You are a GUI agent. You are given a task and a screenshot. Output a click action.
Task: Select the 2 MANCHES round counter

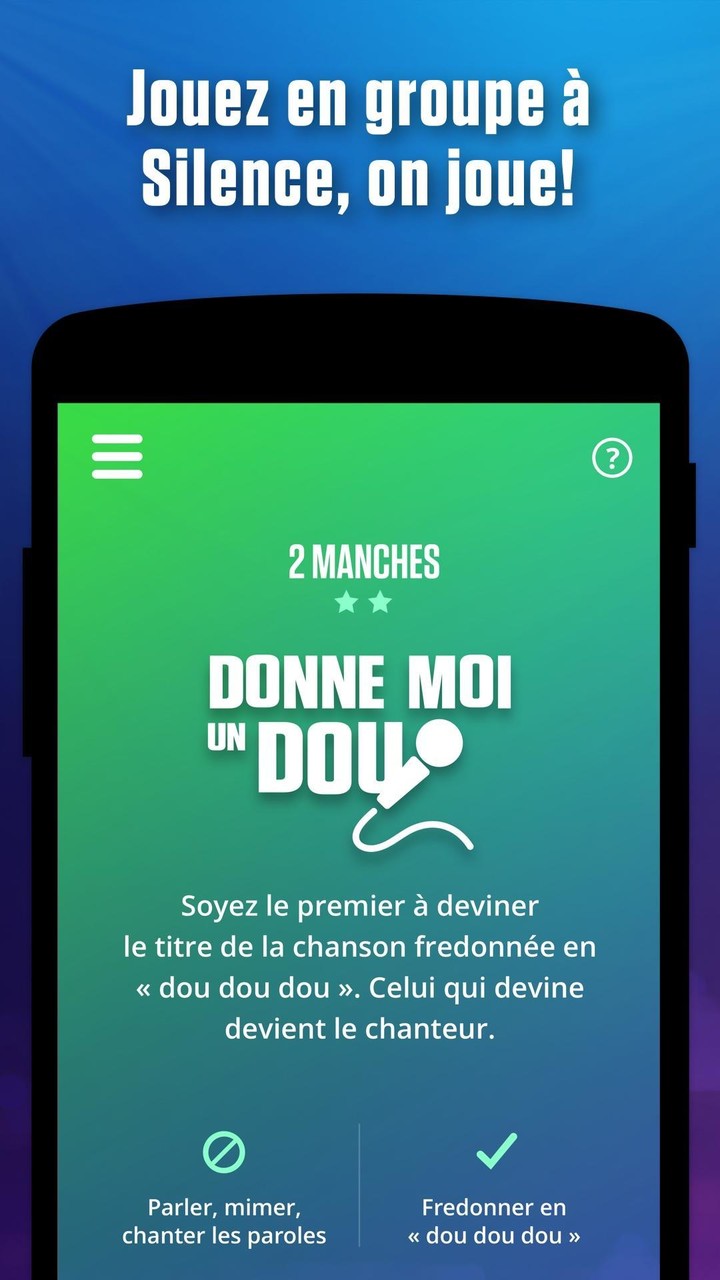click(x=363, y=562)
